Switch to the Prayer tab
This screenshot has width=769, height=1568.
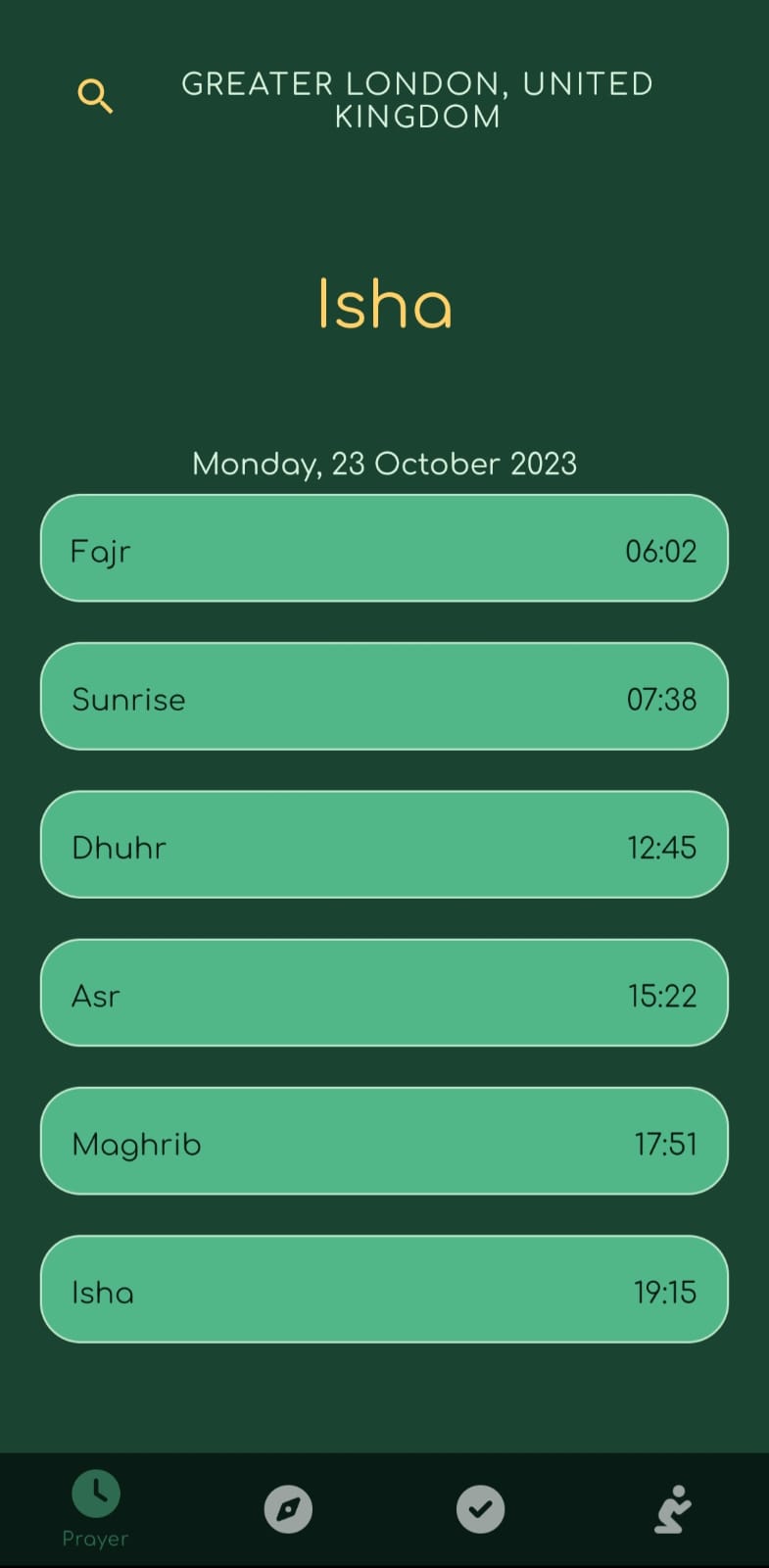click(95, 1508)
